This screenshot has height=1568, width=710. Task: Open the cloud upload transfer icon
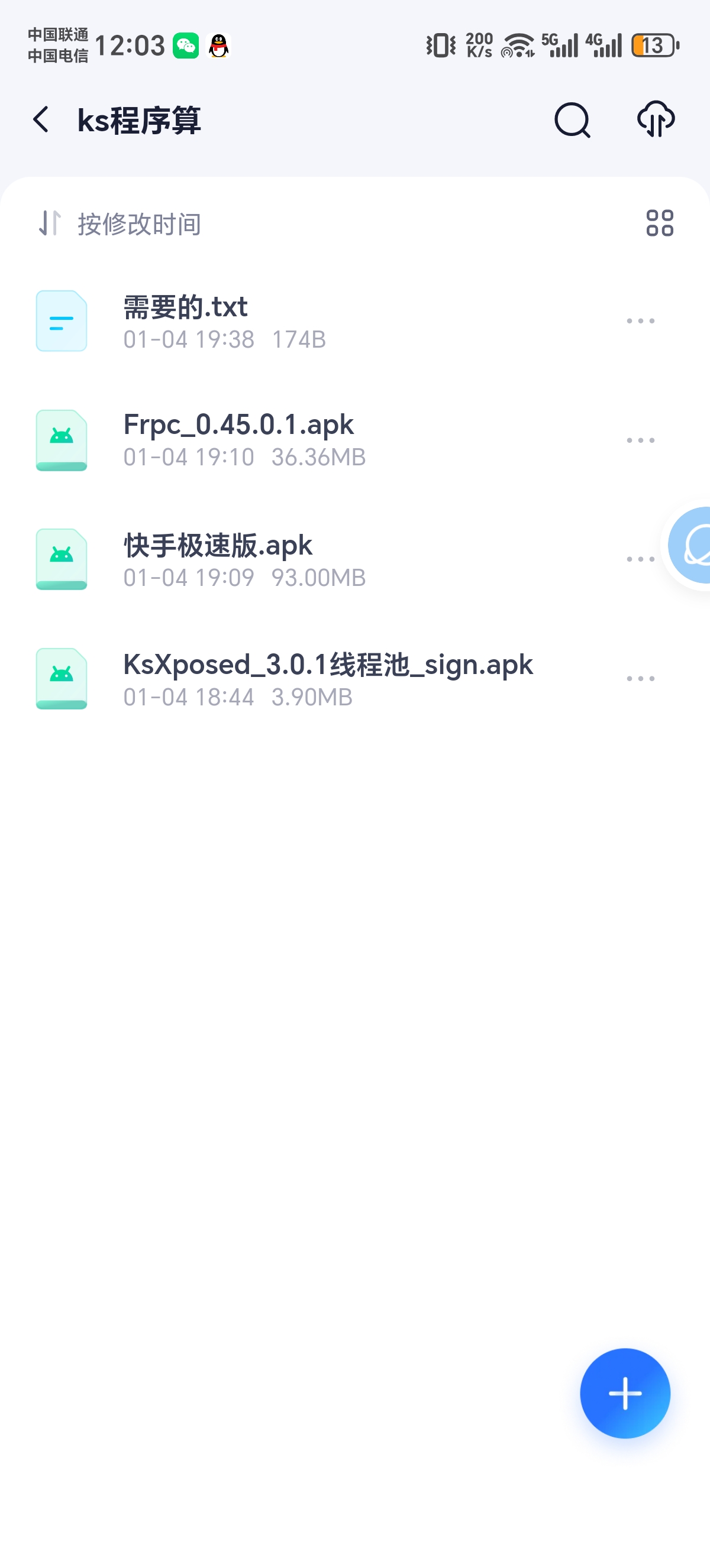[656, 119]
